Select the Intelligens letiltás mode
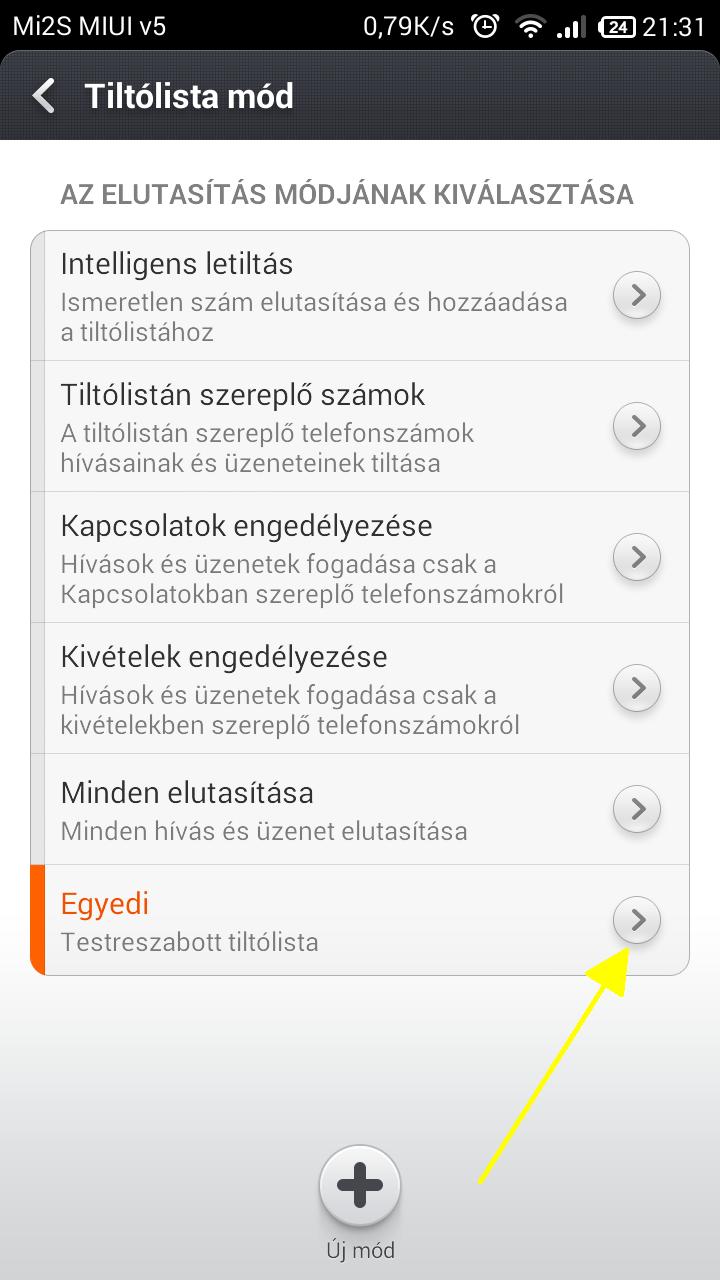This screenshot has height=1280, width=720. pos(360,296)
